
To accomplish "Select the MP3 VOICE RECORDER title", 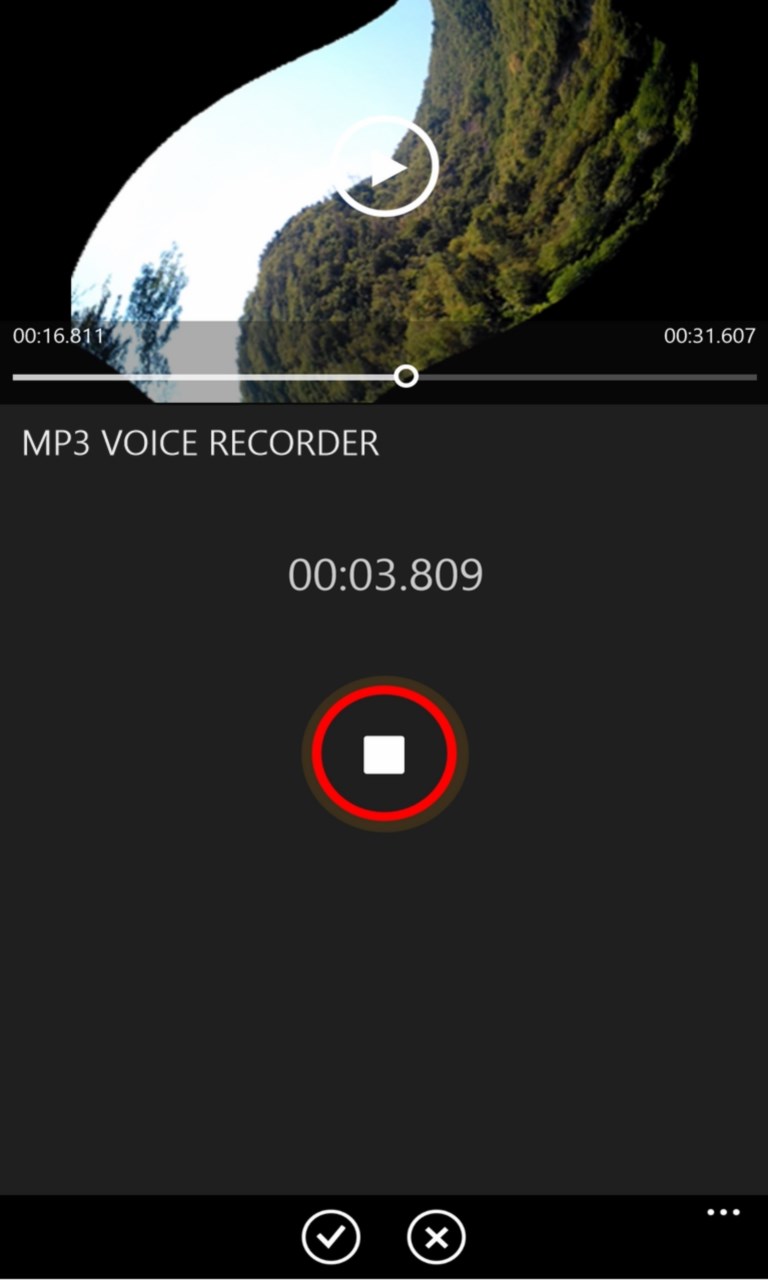I will tap(199, 443).
